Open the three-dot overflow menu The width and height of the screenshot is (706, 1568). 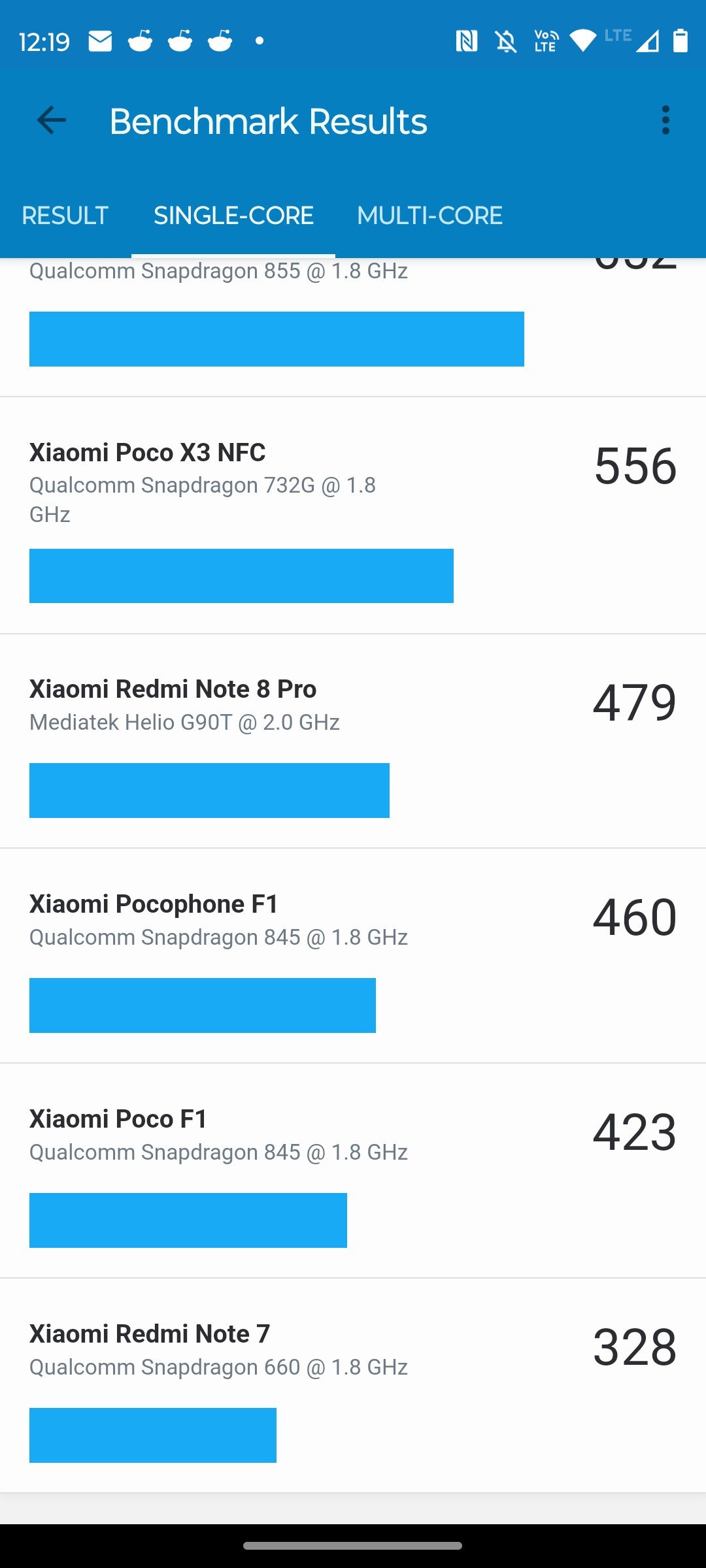(665, 121)
